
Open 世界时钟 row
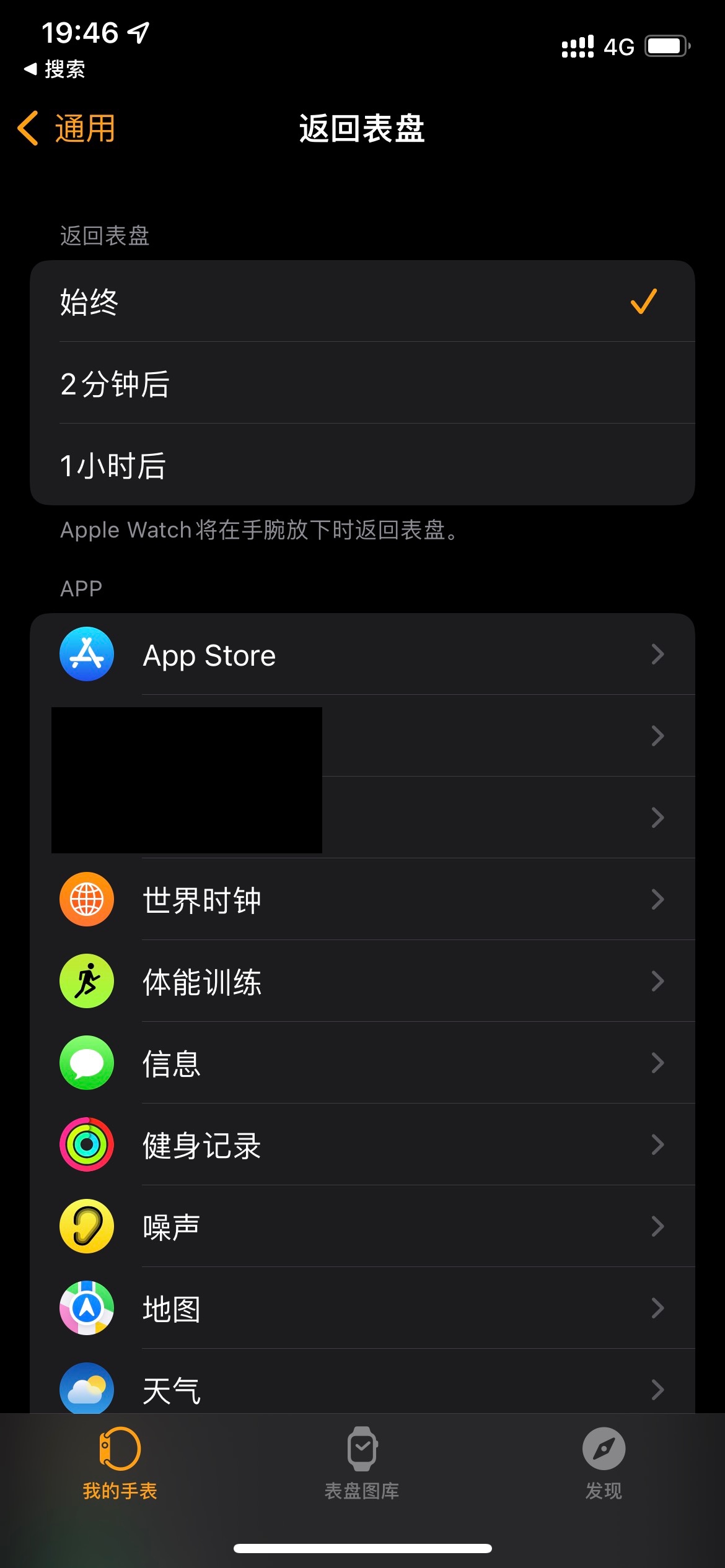pos(362,899)
